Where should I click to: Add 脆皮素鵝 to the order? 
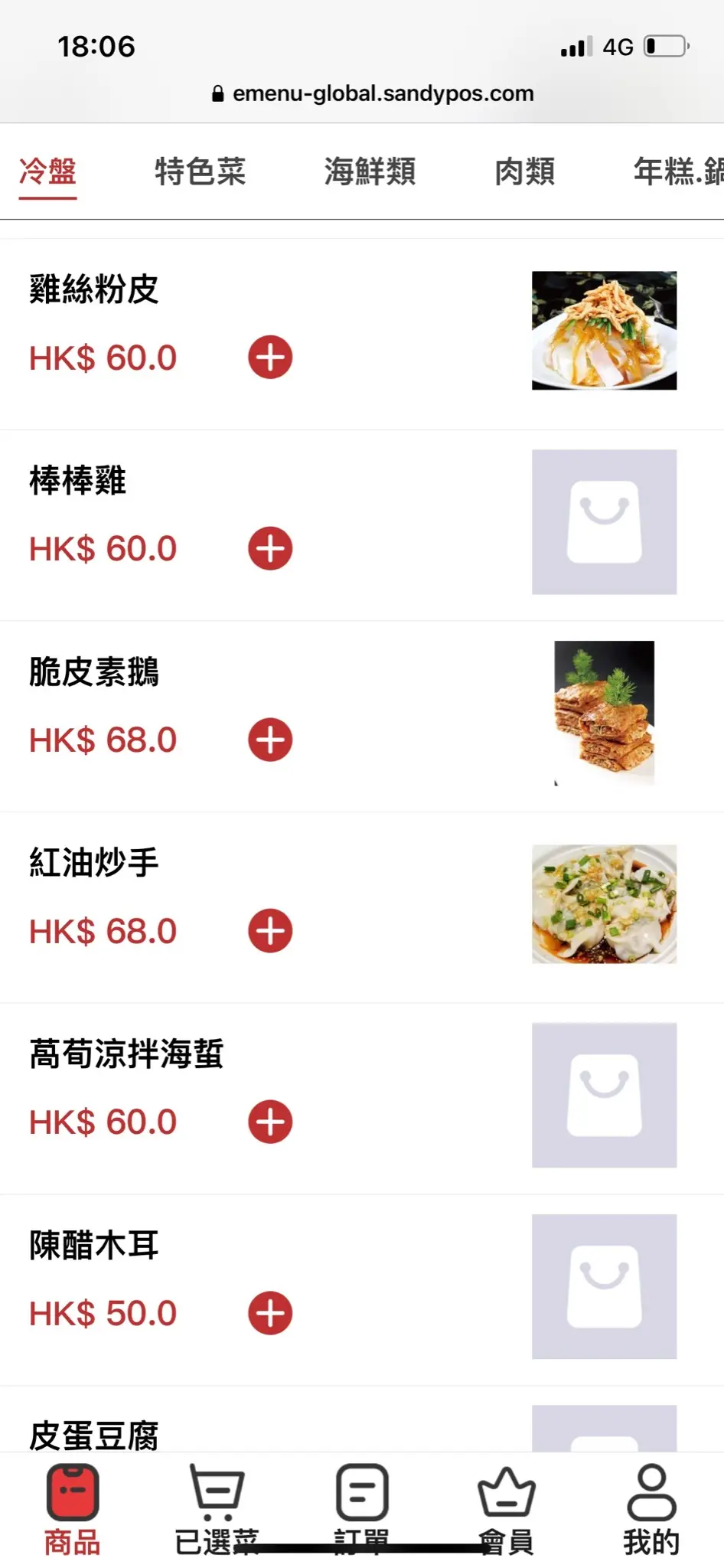(x=270, y=740)
